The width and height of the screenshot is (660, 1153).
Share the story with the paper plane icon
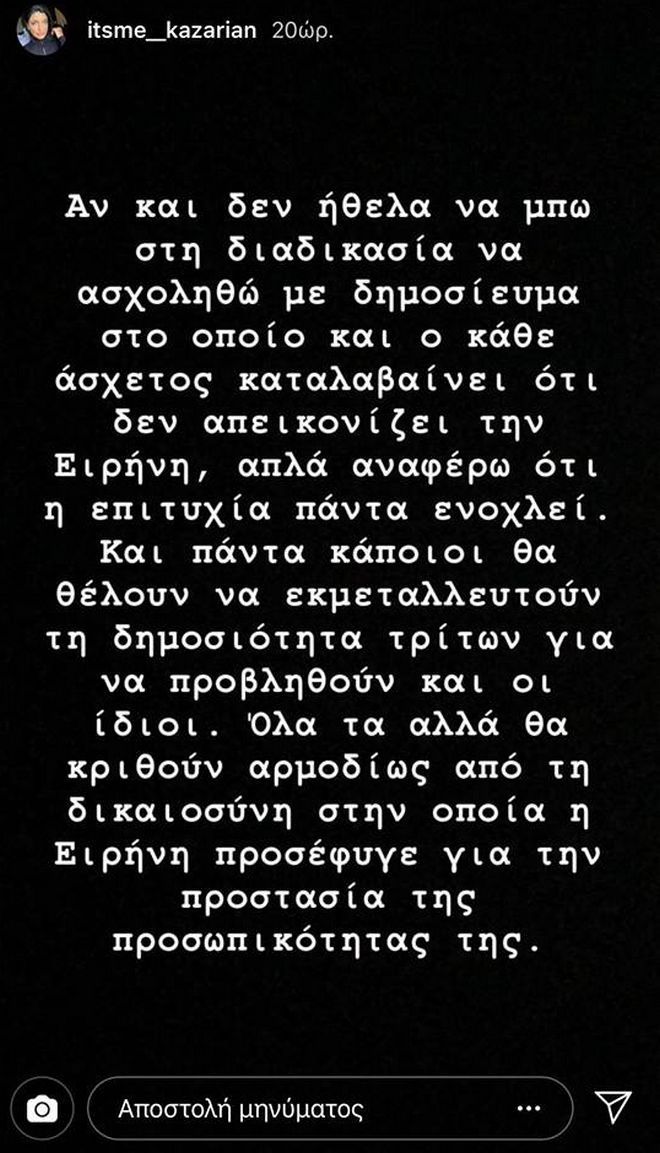coord(612,1108)
